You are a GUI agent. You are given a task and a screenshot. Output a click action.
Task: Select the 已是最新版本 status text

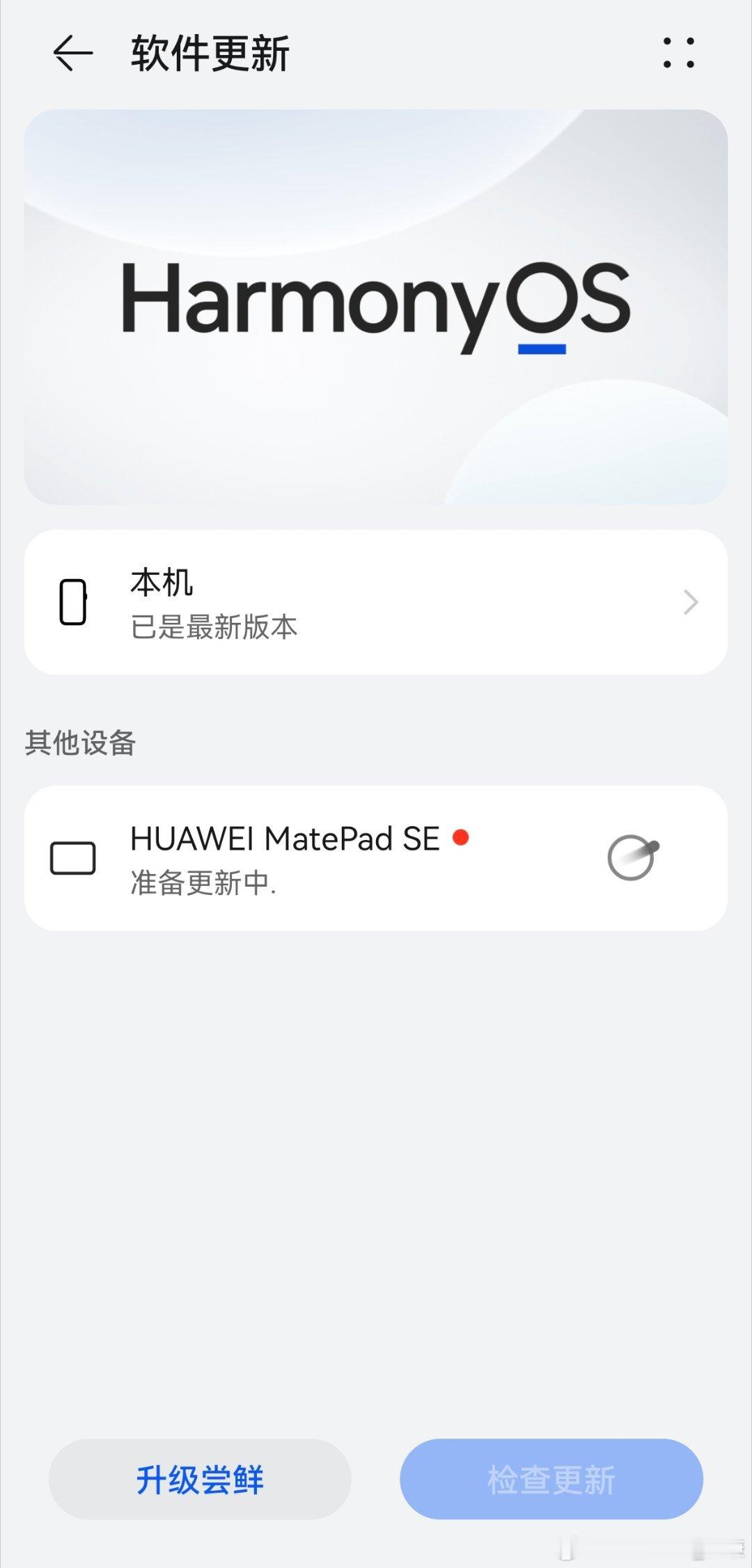(x=214, y=627)
